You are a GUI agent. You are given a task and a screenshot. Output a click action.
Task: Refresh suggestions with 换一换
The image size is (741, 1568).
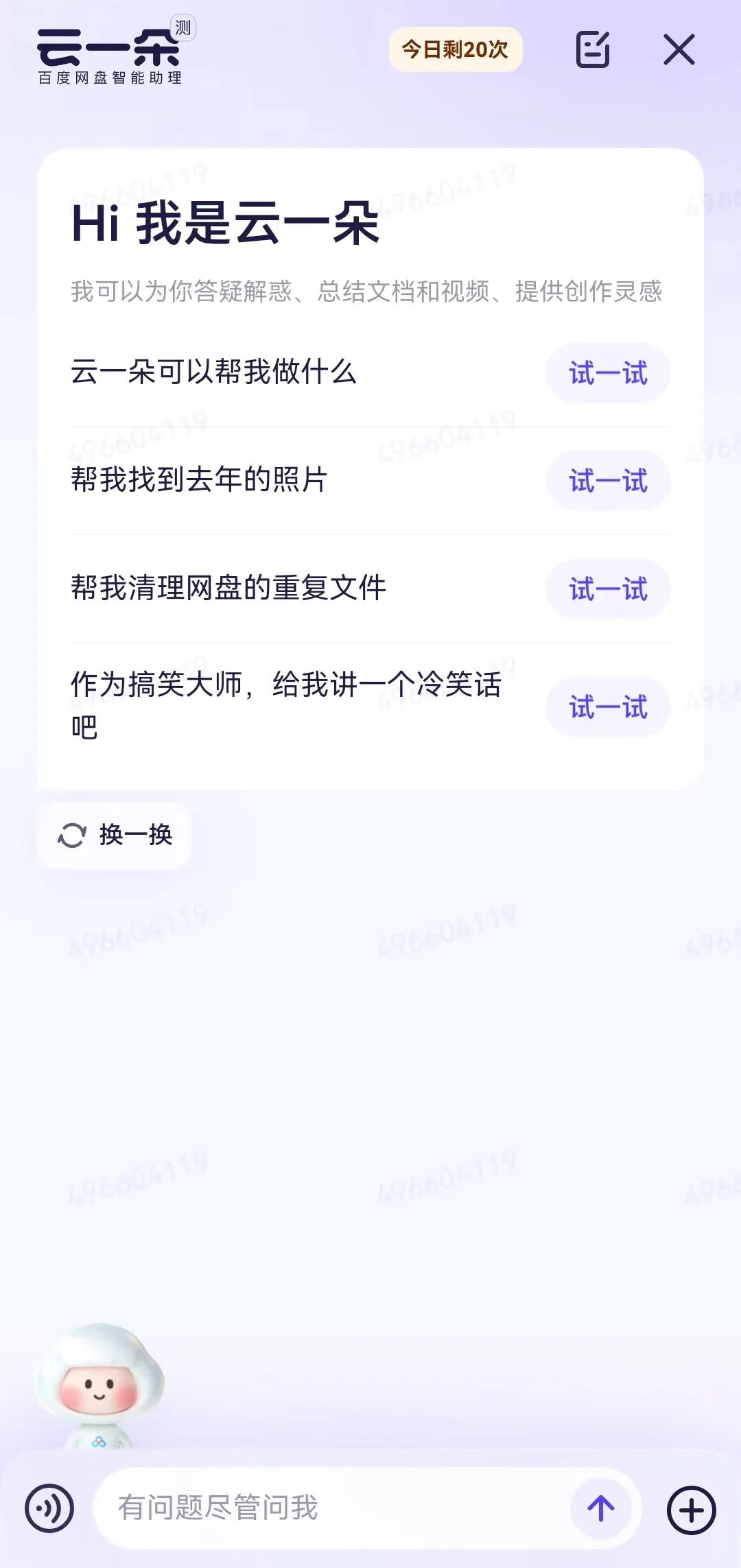click(x=115, y=835)
